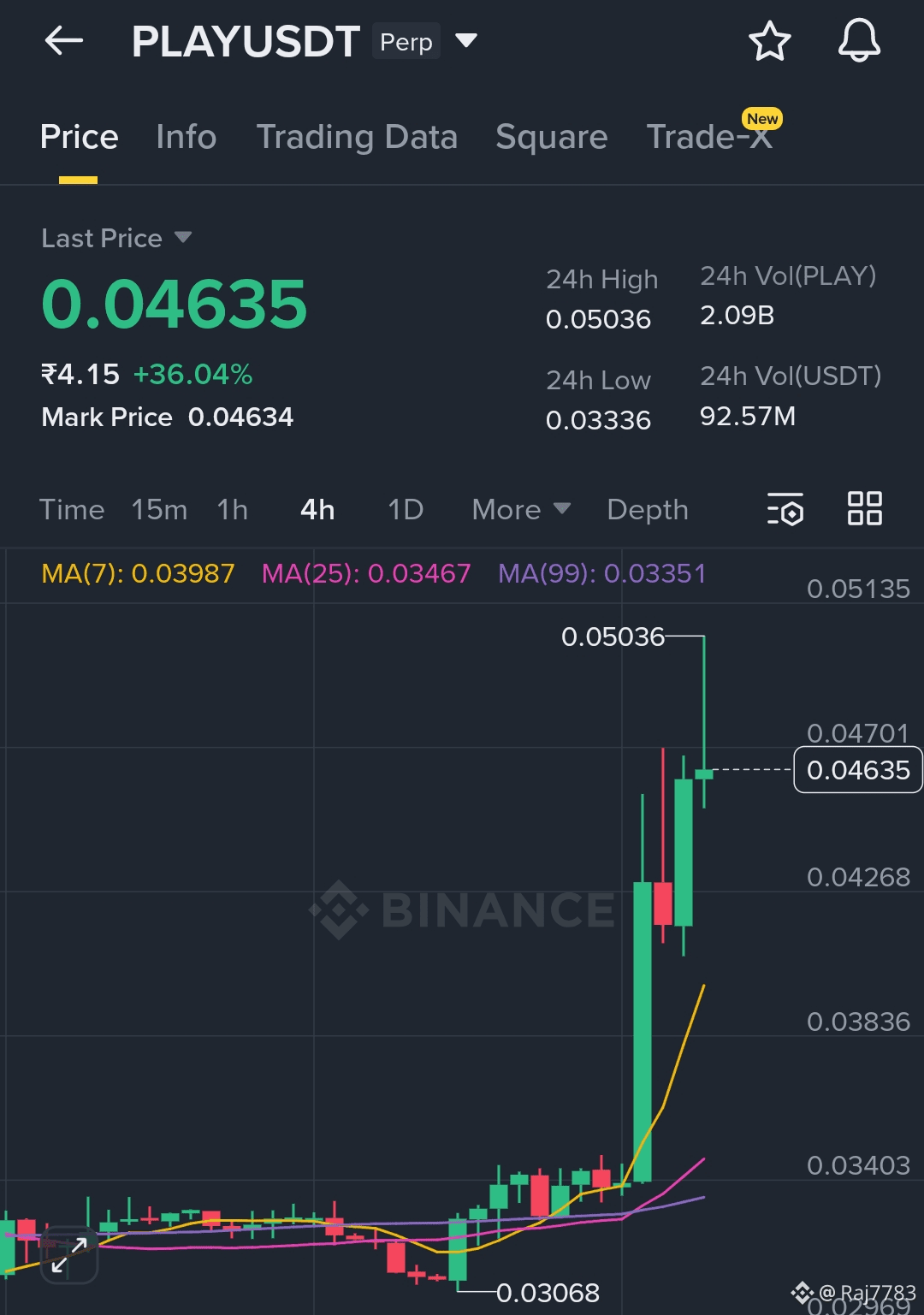The height and width of the screenshot is (1315, 924).
Task: Select the Time chart interval
Action: (x=72, y=510)
